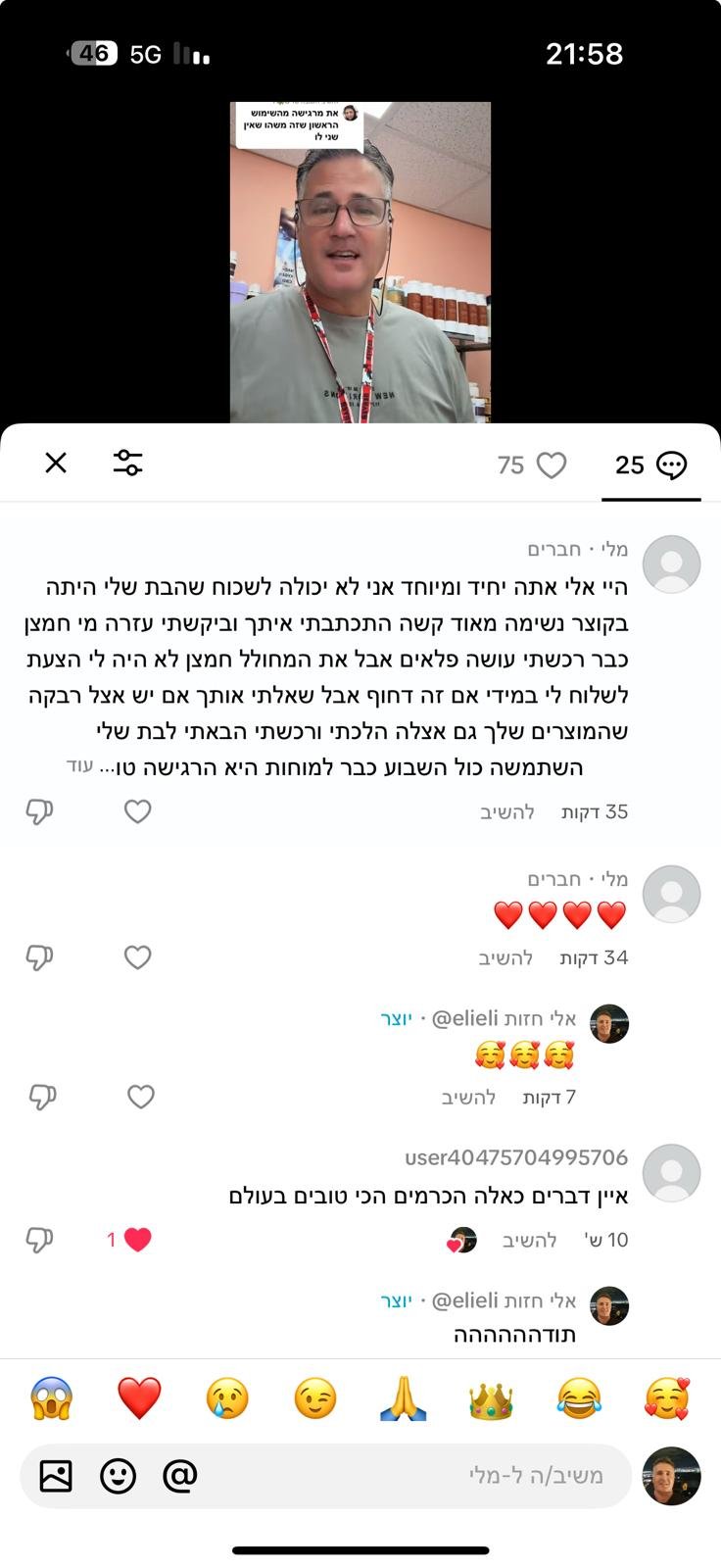Switch to the comments tab showing 25
721x1568 pixels.
(650, 465)
